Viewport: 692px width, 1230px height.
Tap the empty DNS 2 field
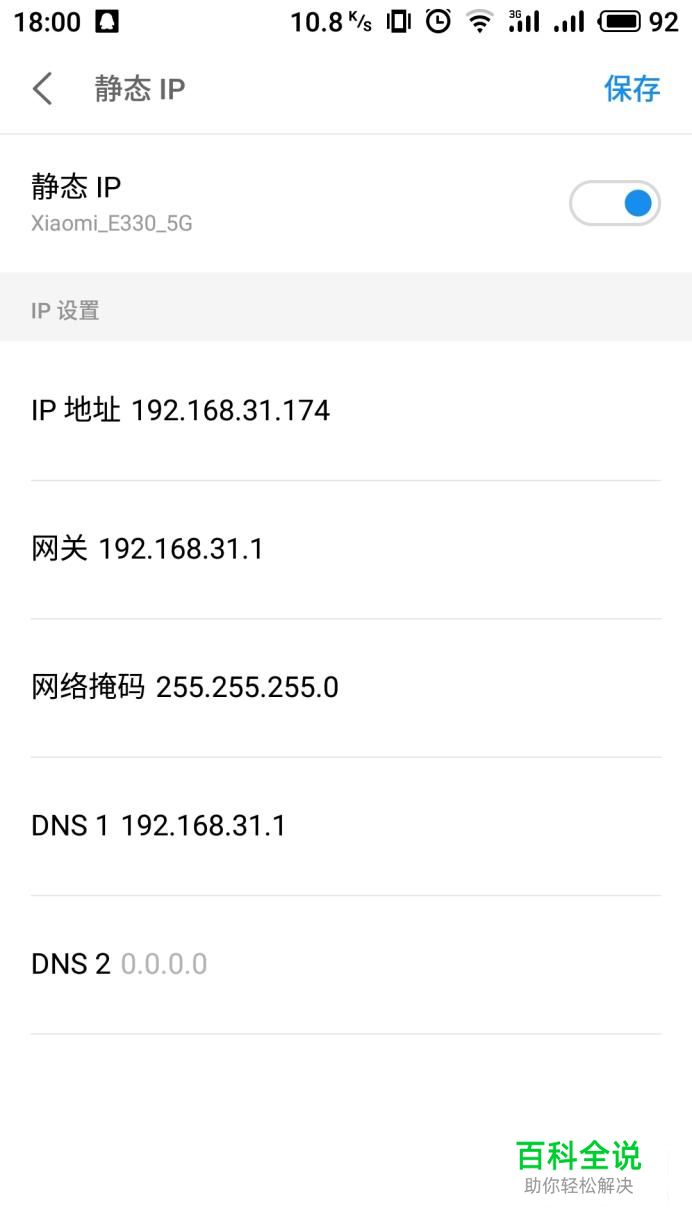pos(346,965)
